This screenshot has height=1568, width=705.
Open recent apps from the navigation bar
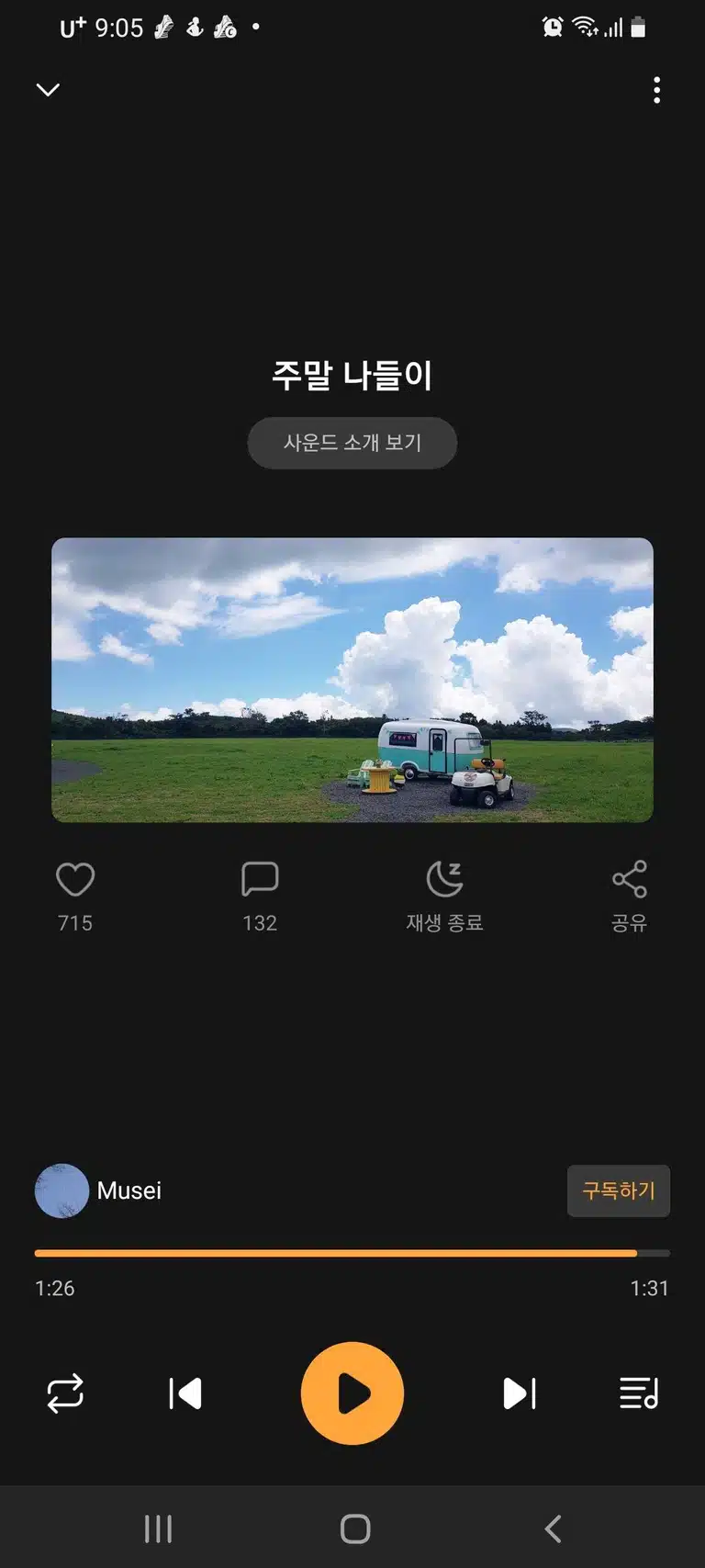point(158,1529)
